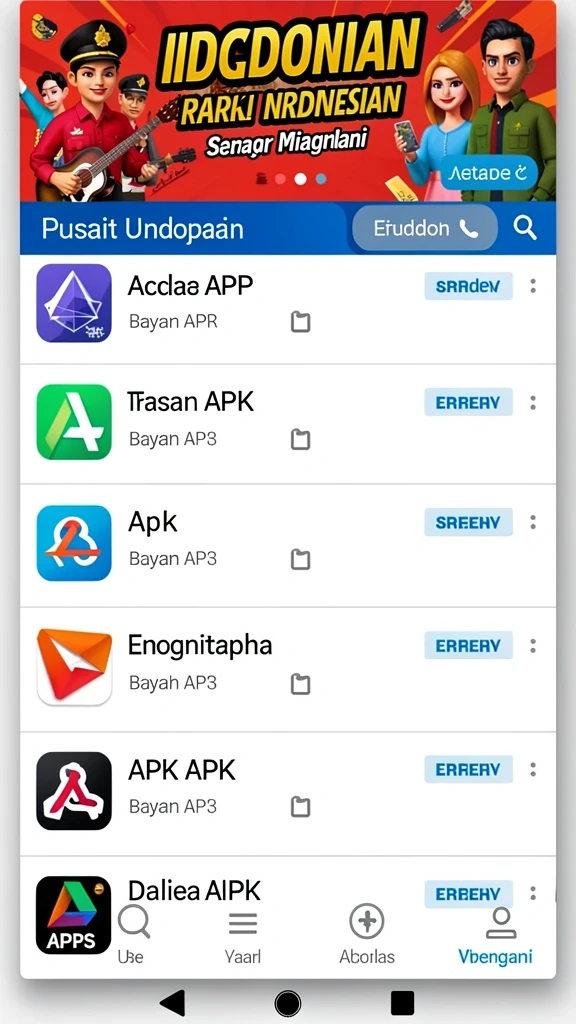Open the overflow menu for Apk
The image size is (576, 1024).
click(534, 522)
